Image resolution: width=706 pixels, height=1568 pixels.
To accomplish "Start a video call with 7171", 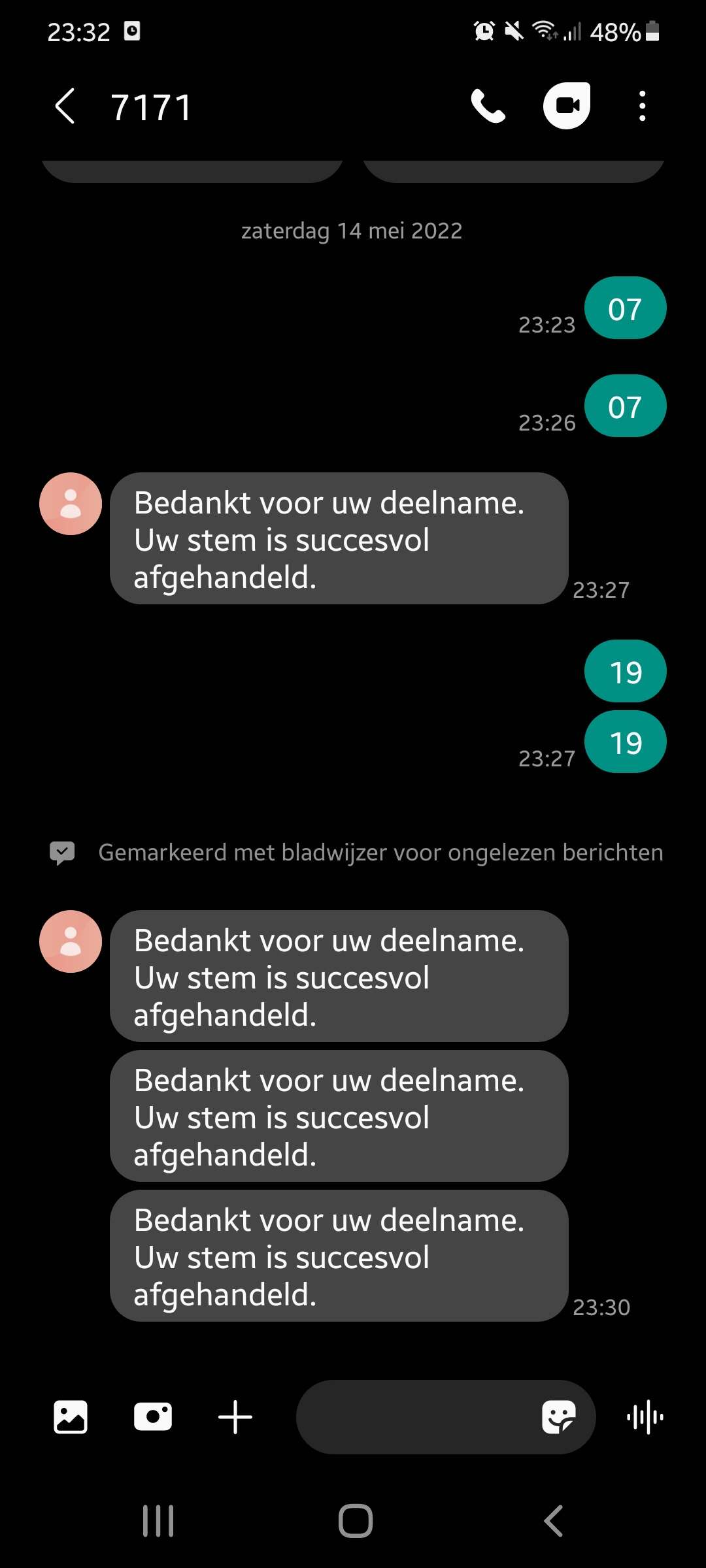I will pos(567,106).
